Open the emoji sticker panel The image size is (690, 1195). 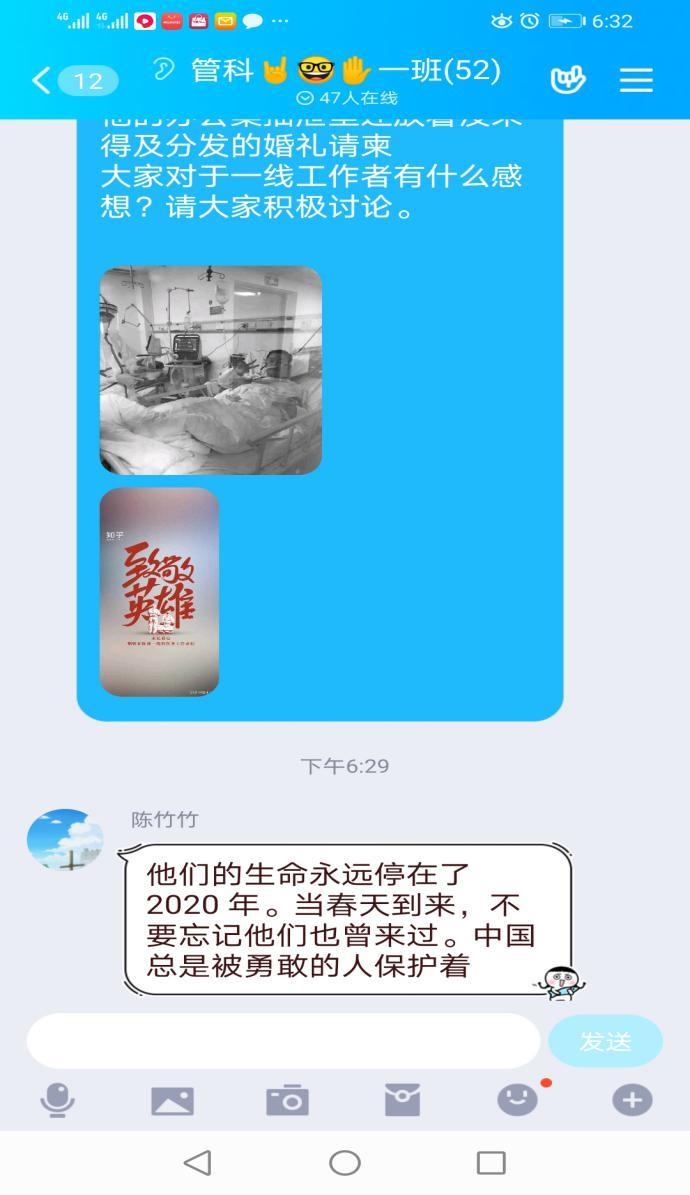click(x=517, y=1101)
